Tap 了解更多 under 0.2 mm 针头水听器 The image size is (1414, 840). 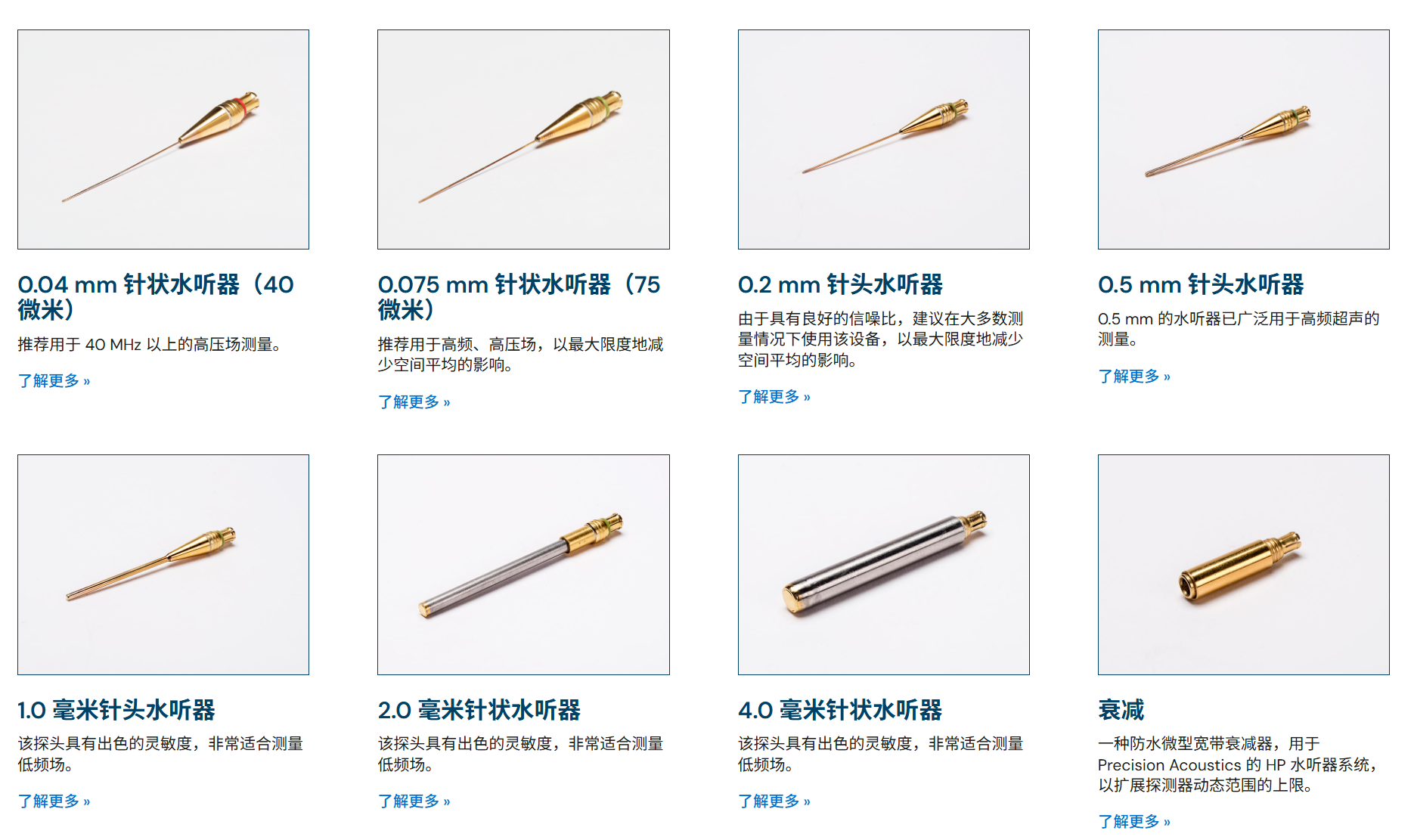point(774,396)
